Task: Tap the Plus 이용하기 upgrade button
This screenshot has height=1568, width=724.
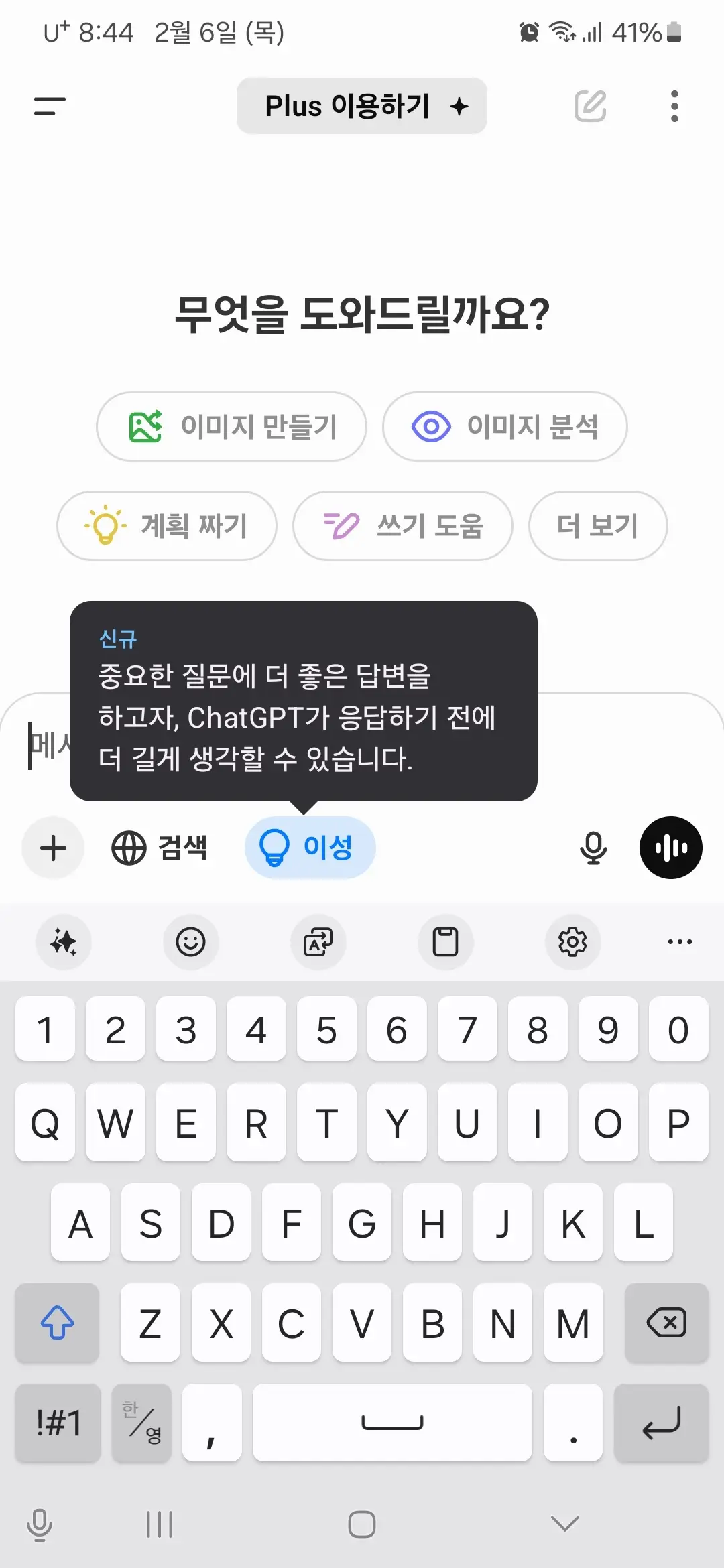Action: click(361, 105)
